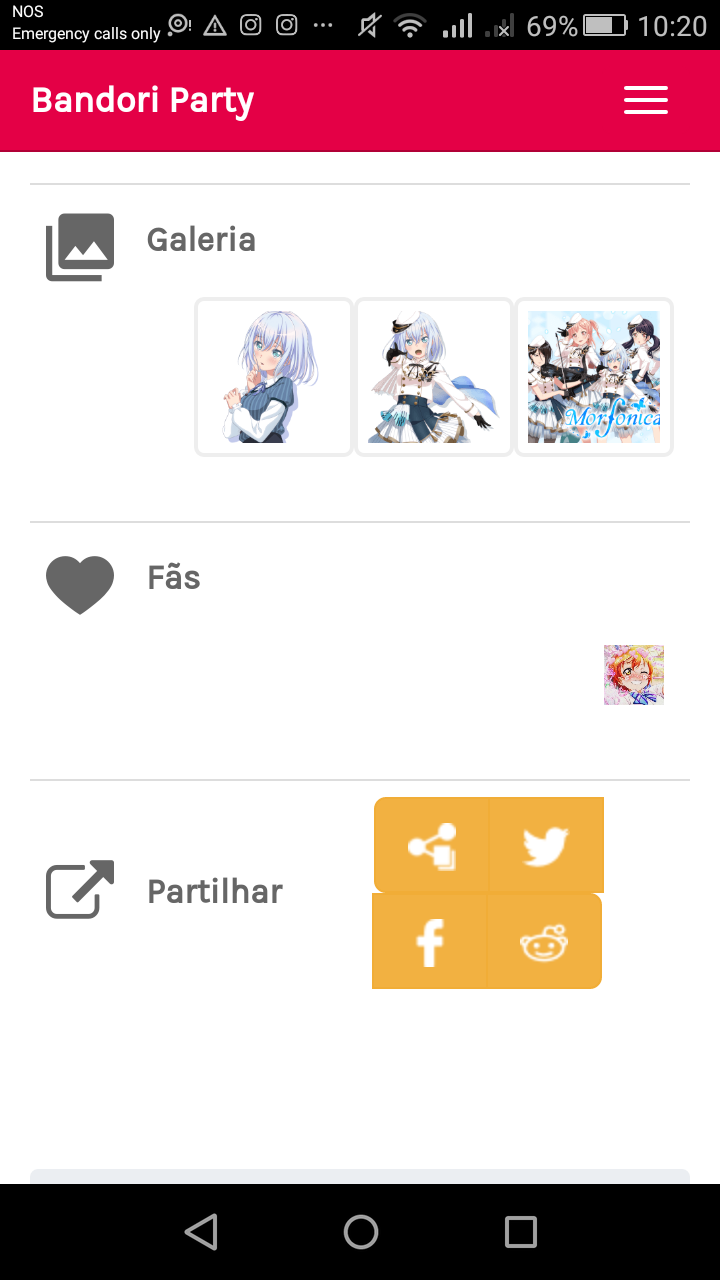The height and width of the screenshot is (1280, 720).
Task: Go back with the system back button
Action: [201, 1232]
